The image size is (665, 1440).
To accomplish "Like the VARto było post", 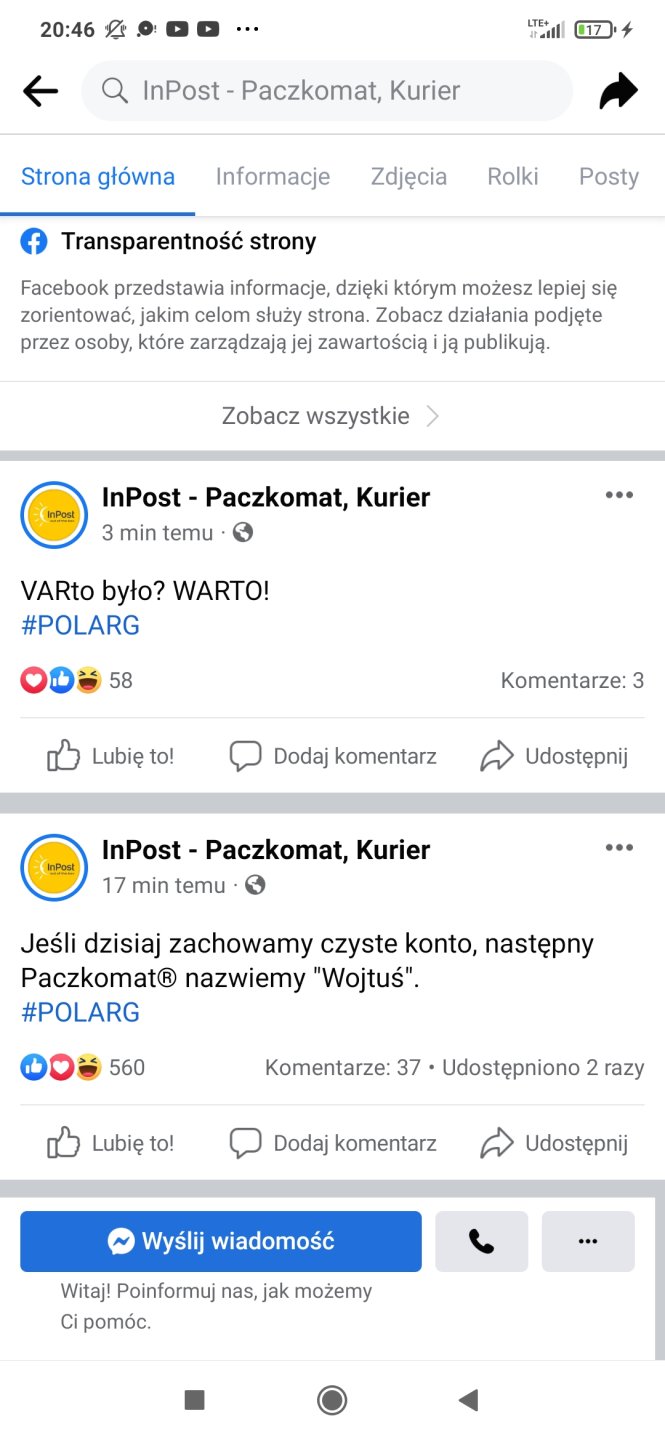I will (111, 756).
